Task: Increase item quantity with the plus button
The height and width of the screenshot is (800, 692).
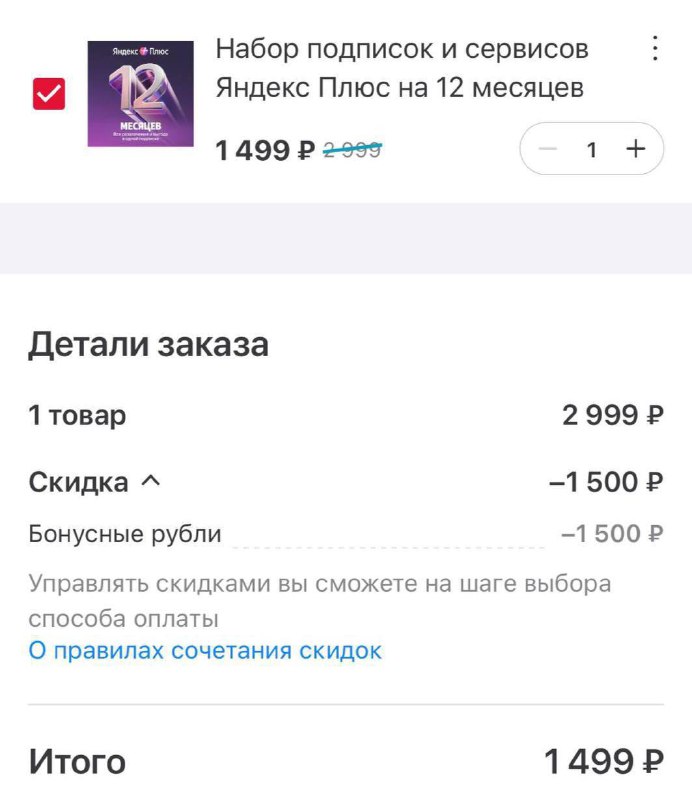Action: 635,149
